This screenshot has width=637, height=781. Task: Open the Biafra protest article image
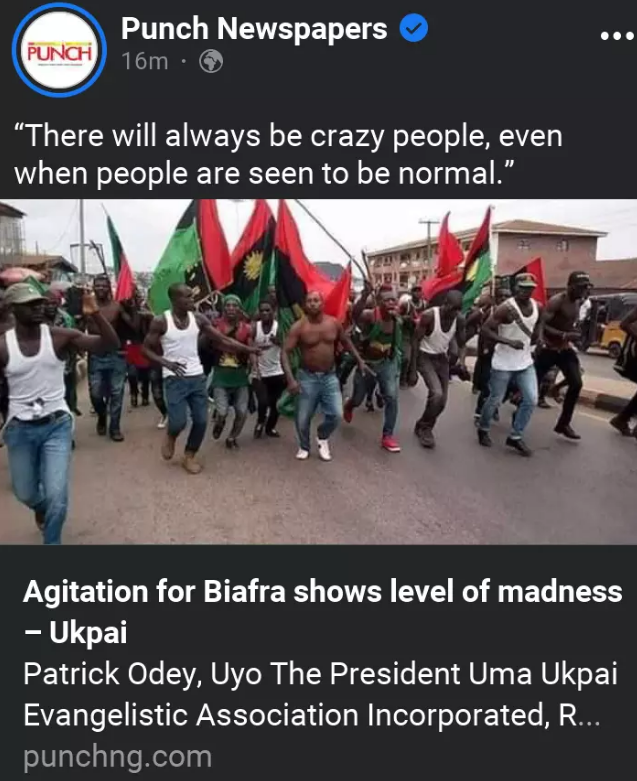click(318, 370)
